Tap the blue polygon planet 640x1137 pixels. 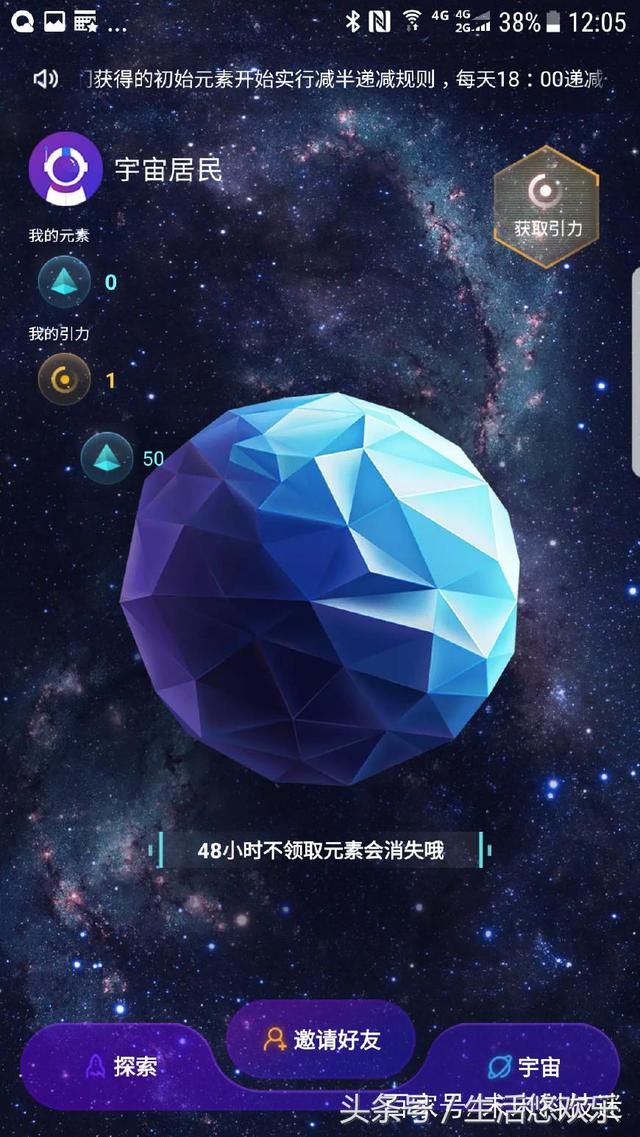pos(320,588)
